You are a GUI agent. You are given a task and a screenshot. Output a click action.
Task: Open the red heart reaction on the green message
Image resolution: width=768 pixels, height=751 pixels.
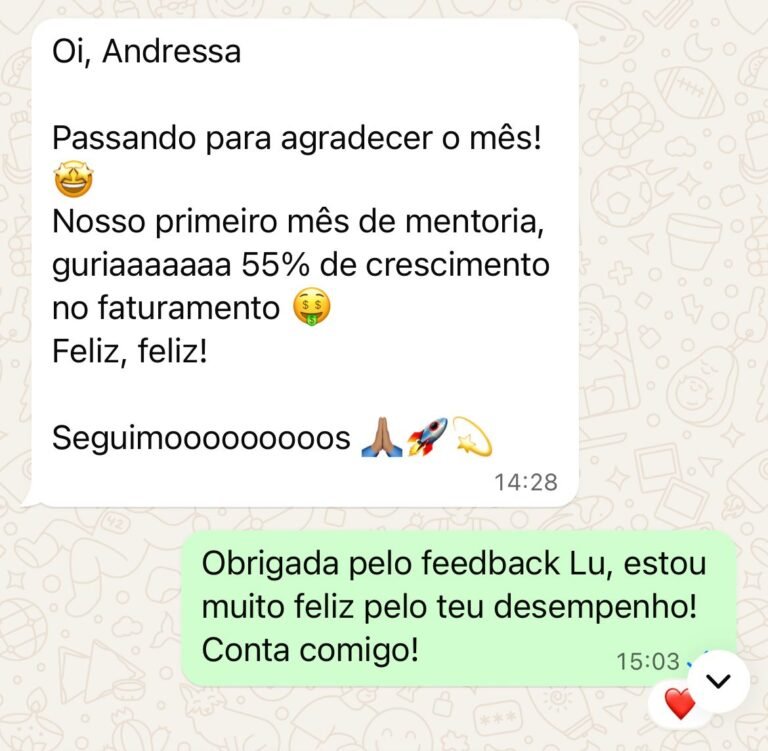[x=679, y=705]
